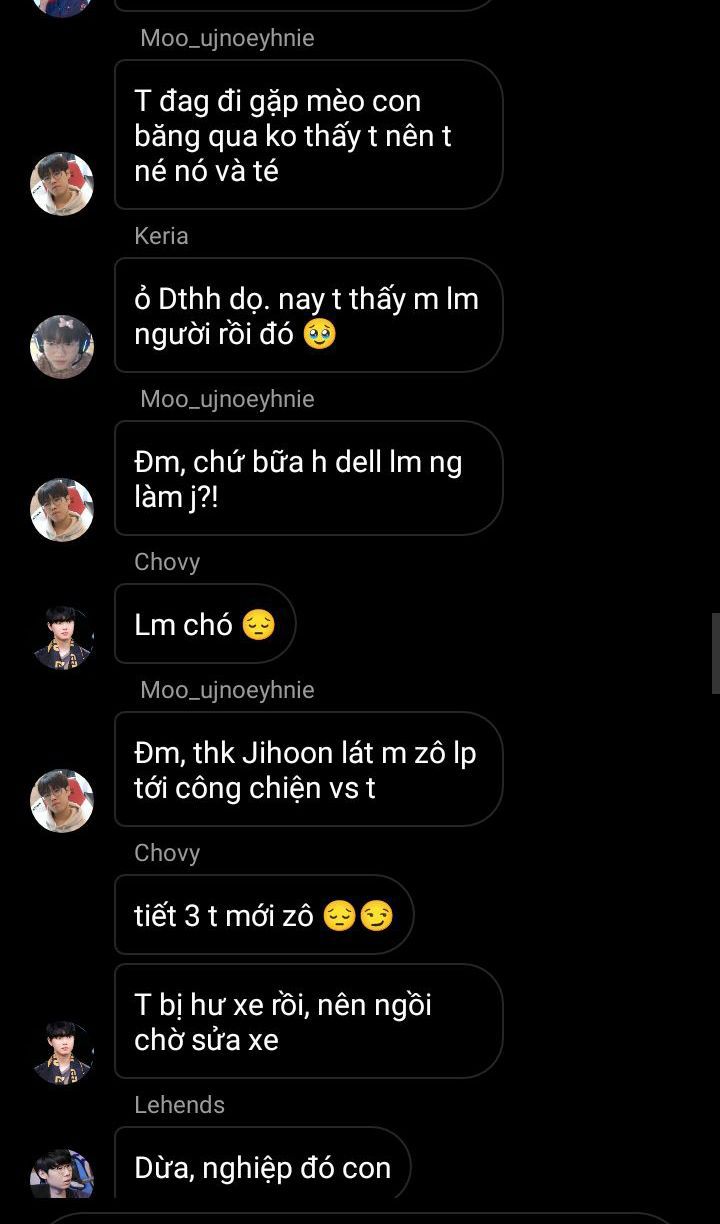View Keria's profile picture
This screenshot has height=1224, width=720.
click(62, 347)
